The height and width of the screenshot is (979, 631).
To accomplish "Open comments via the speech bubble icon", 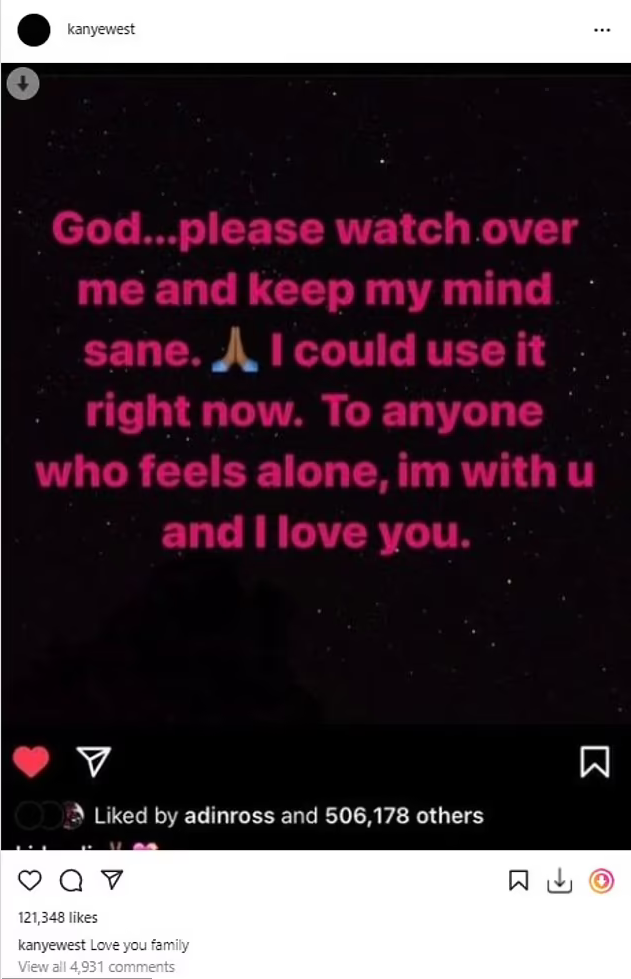I will [x=71, y=880].
